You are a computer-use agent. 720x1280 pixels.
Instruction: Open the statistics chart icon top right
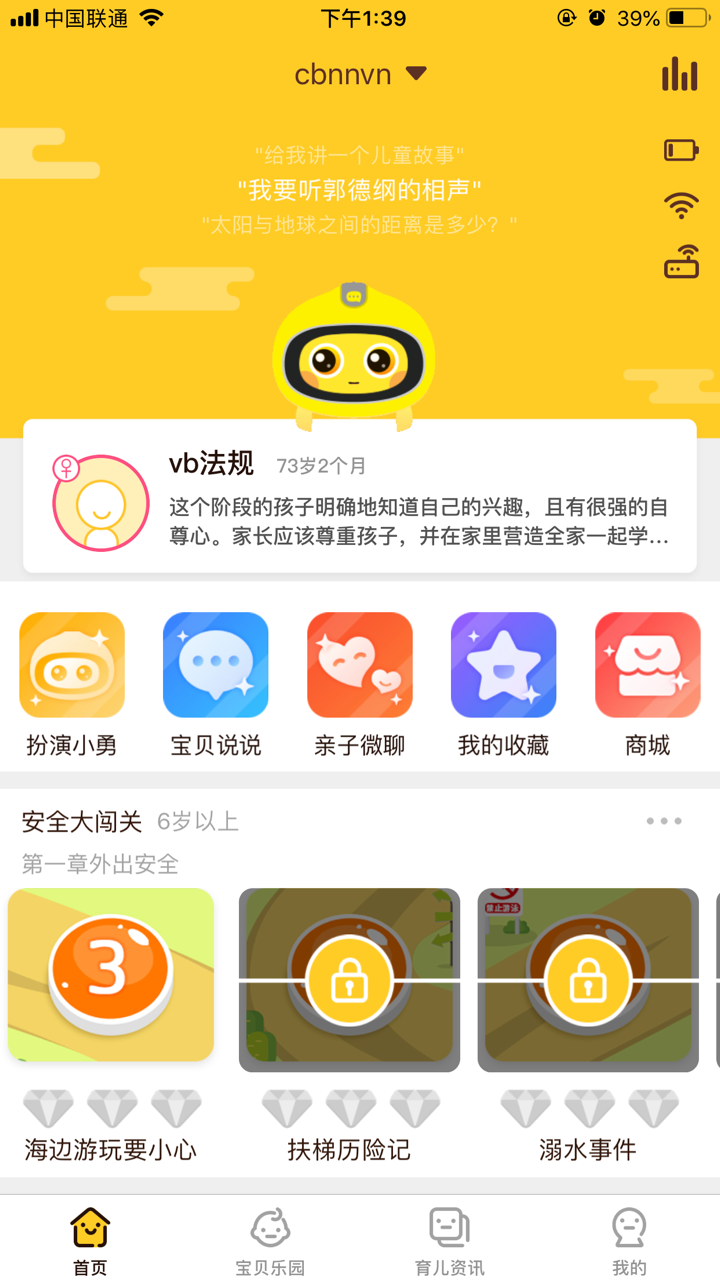[681, 74]
